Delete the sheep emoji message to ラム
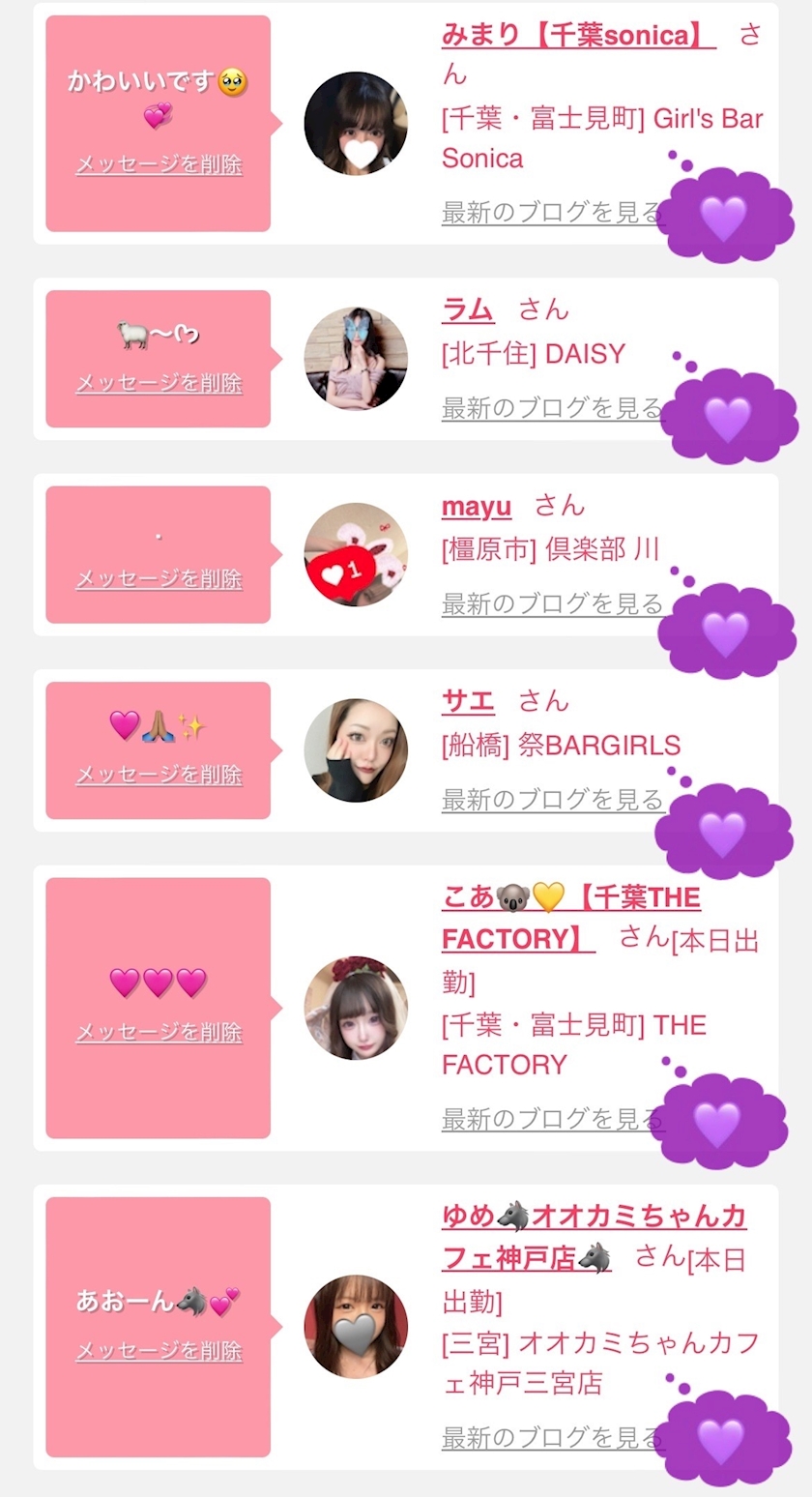This screenshot has width=812, height=1497. coord(159,383)
